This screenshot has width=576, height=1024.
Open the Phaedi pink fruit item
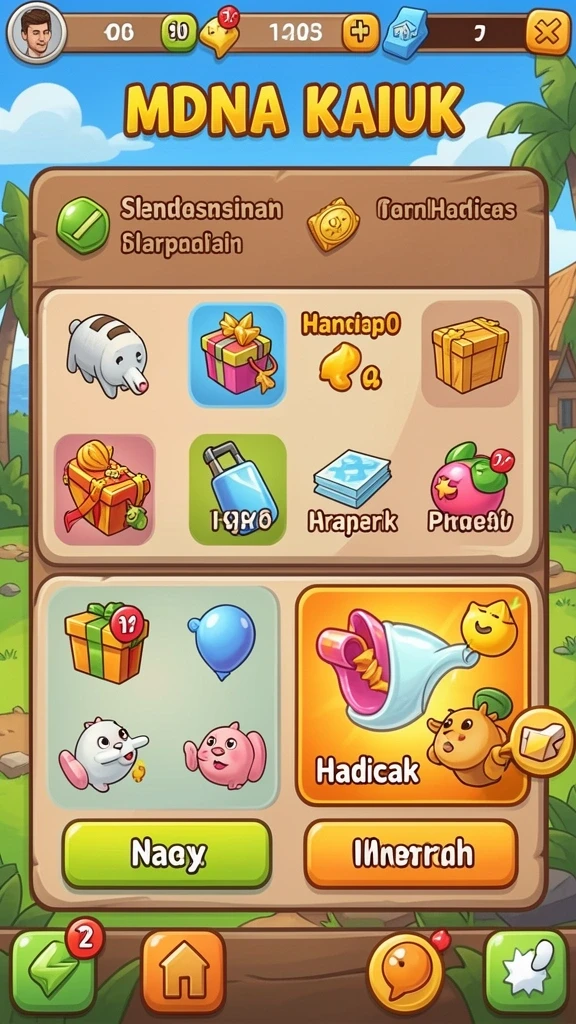point(470,487)
